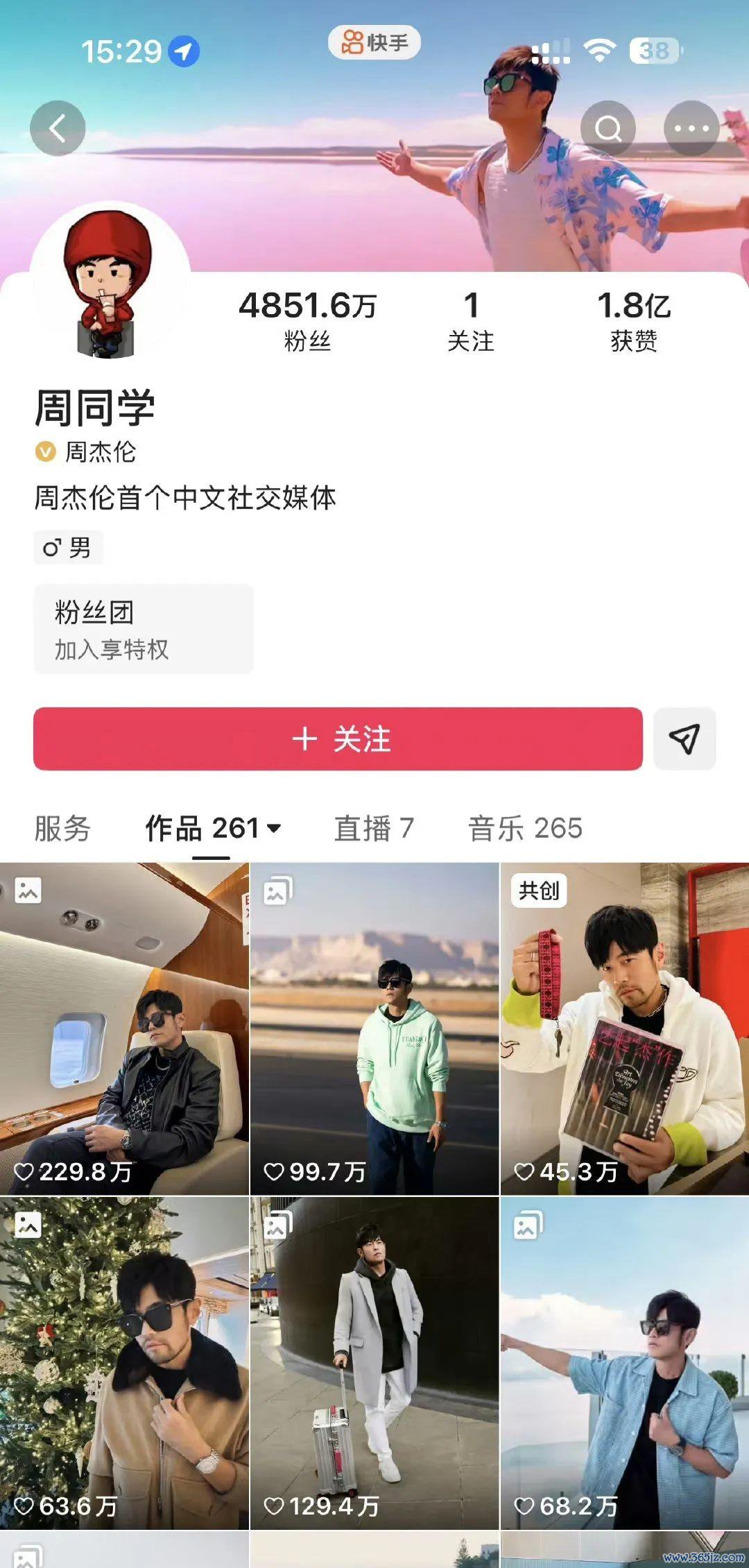Switch to the 音乐 265 tab
The image size is (749, 1568).
click(525, 828)
